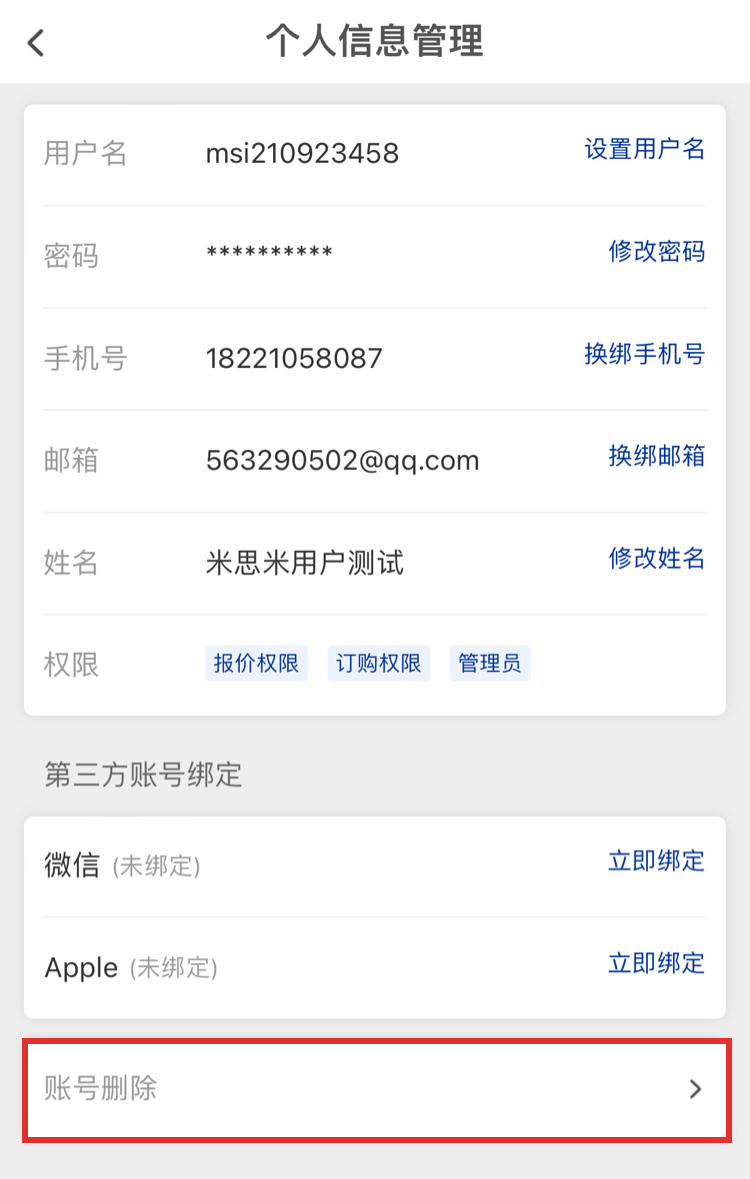Tap 换绑邮箱 to change email

(x=657, y=456)
